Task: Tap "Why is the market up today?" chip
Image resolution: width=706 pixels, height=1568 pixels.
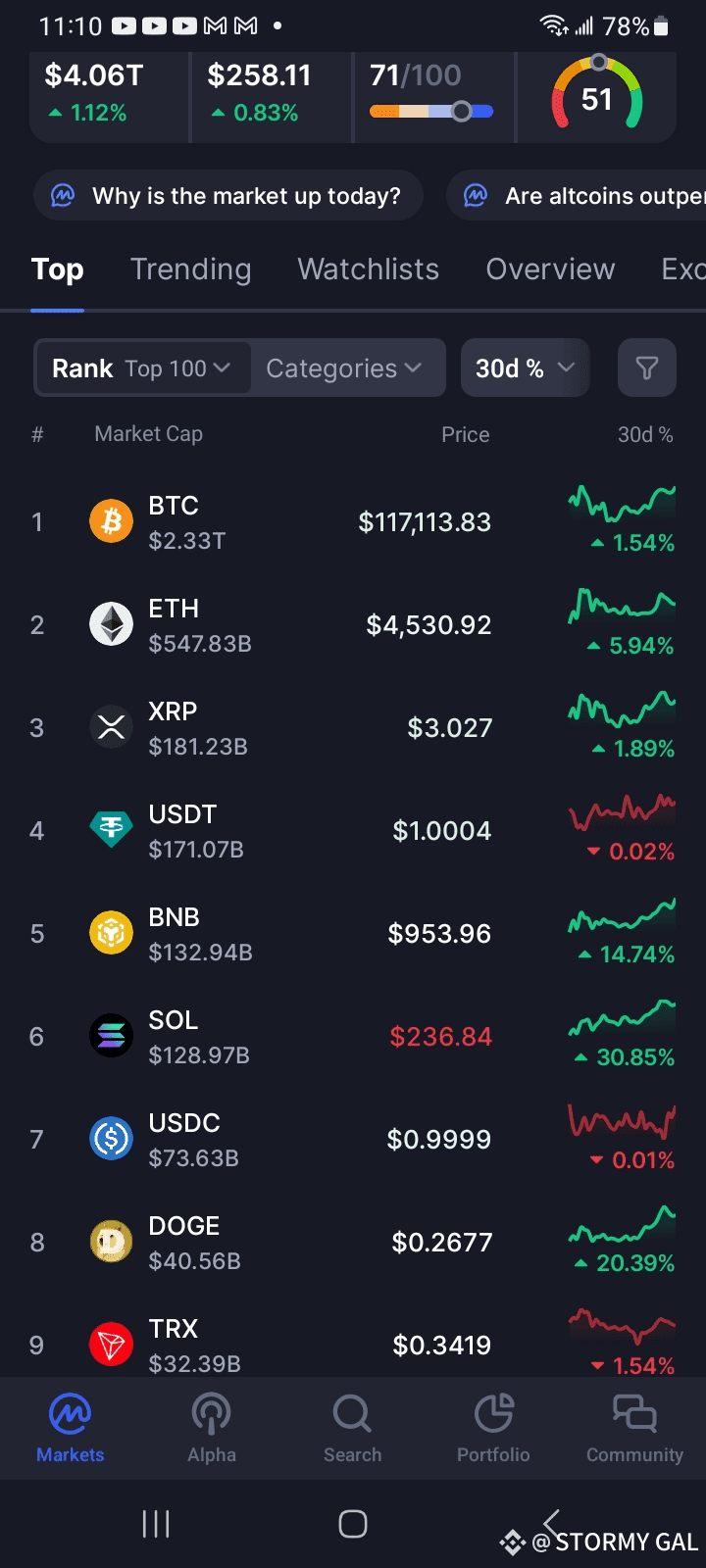Action: (x=228, y=196)
